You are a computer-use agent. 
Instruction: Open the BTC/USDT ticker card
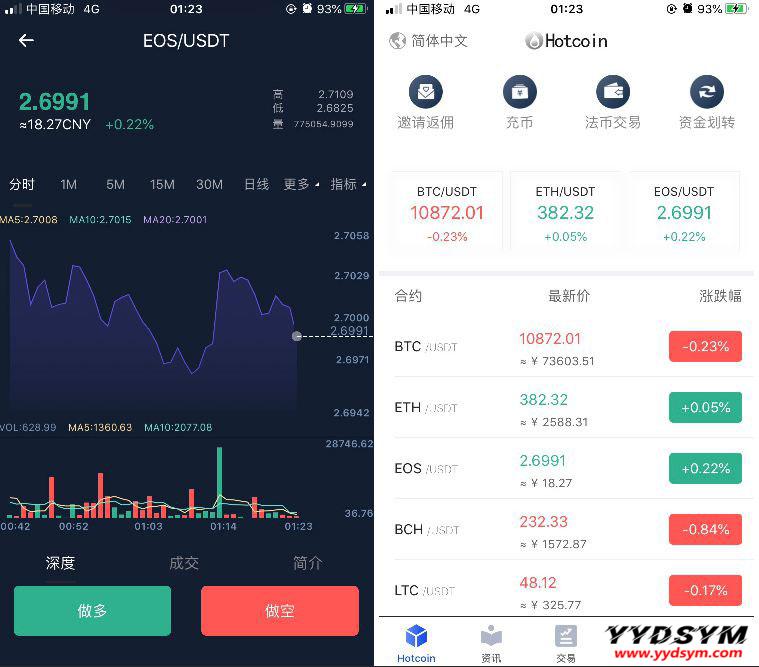pyautogui.click(x=446, y=212)
